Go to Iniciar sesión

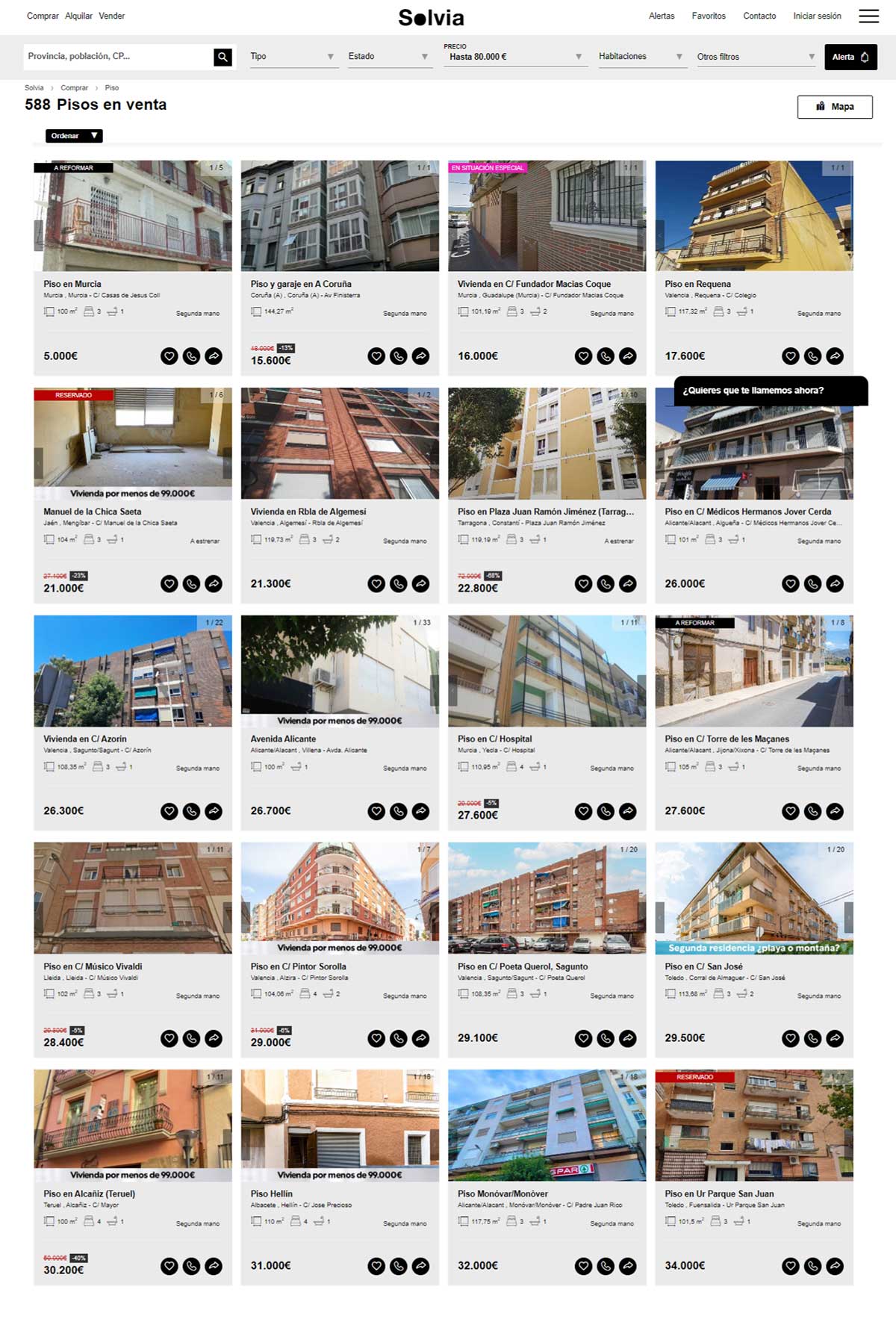pyautogui.click(x=817, y=16)
